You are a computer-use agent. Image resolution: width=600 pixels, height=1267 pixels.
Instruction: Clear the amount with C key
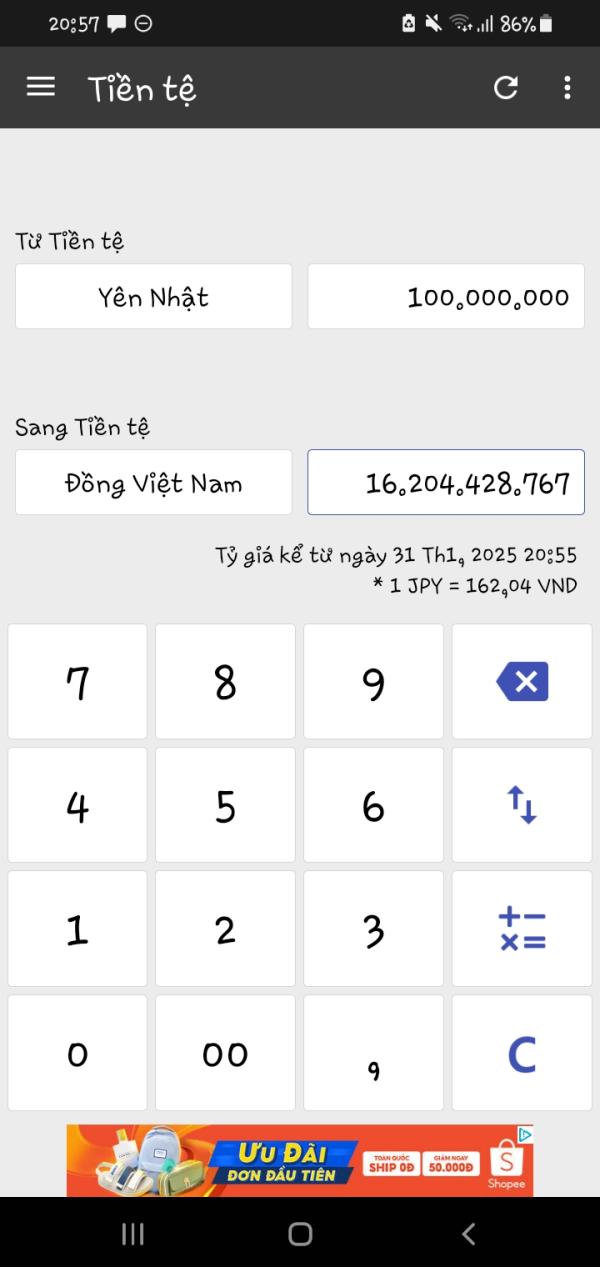coord(521,1053)
